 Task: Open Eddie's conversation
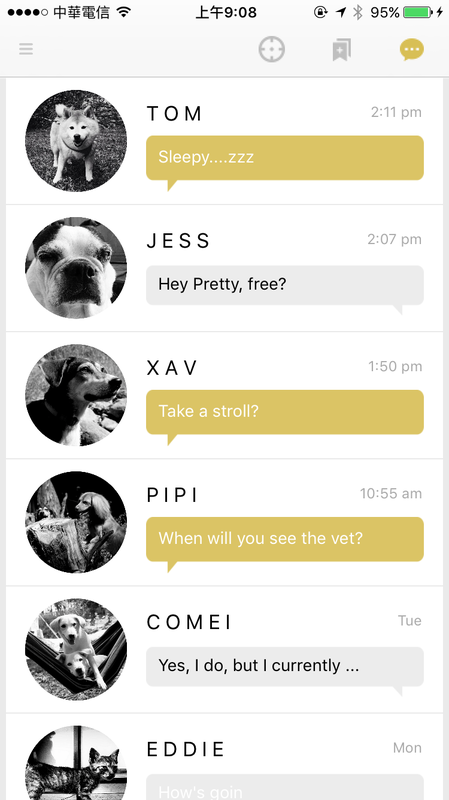[224, 757]
